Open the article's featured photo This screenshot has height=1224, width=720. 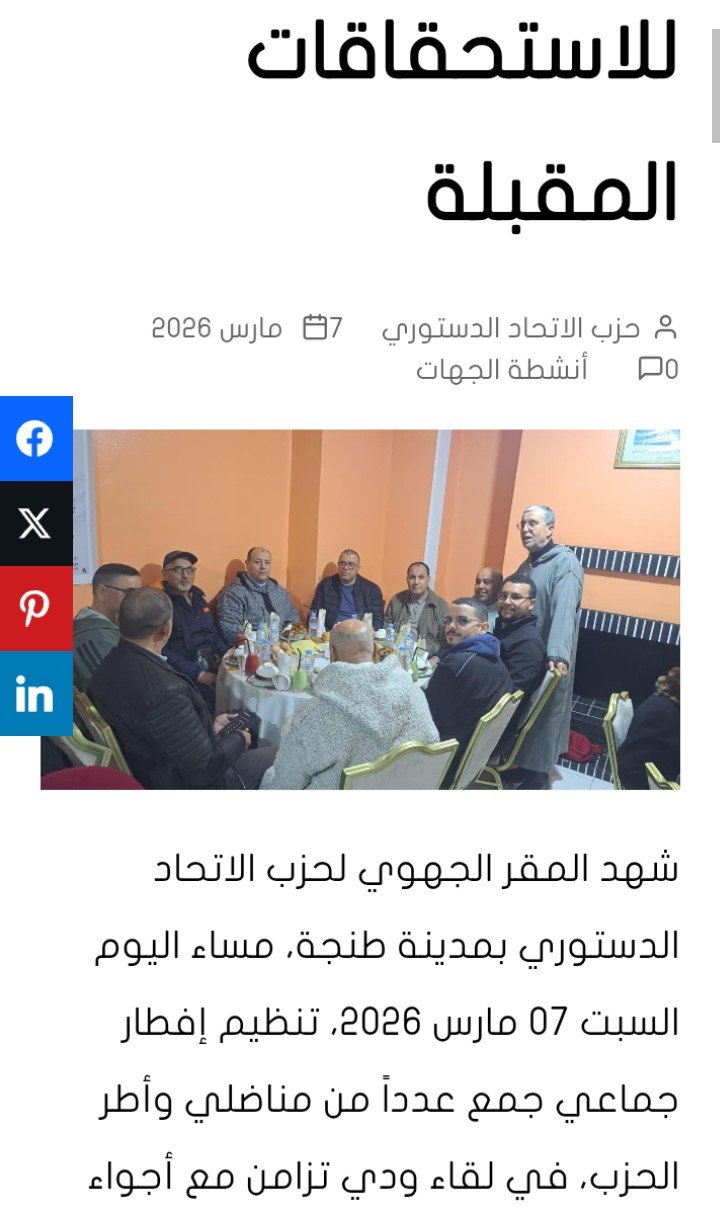coord(360,610)
